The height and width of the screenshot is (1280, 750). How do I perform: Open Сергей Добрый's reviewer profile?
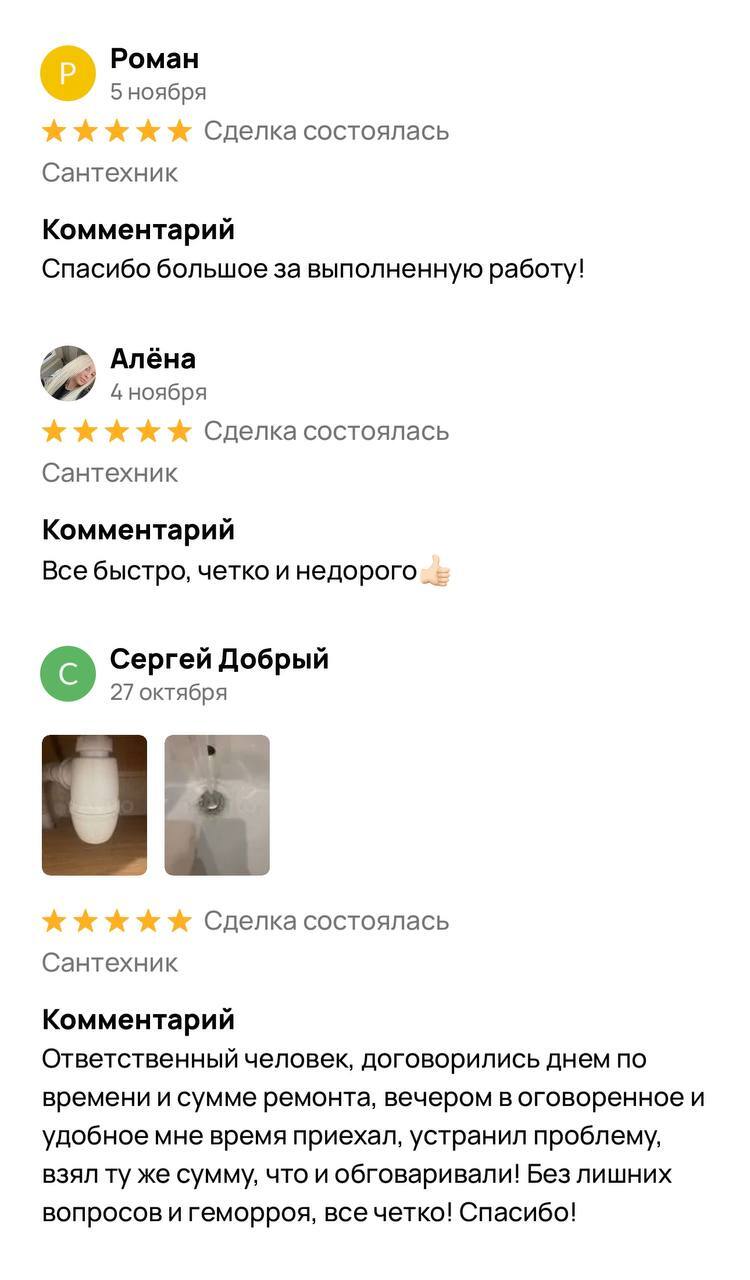(x=219, y=659)
